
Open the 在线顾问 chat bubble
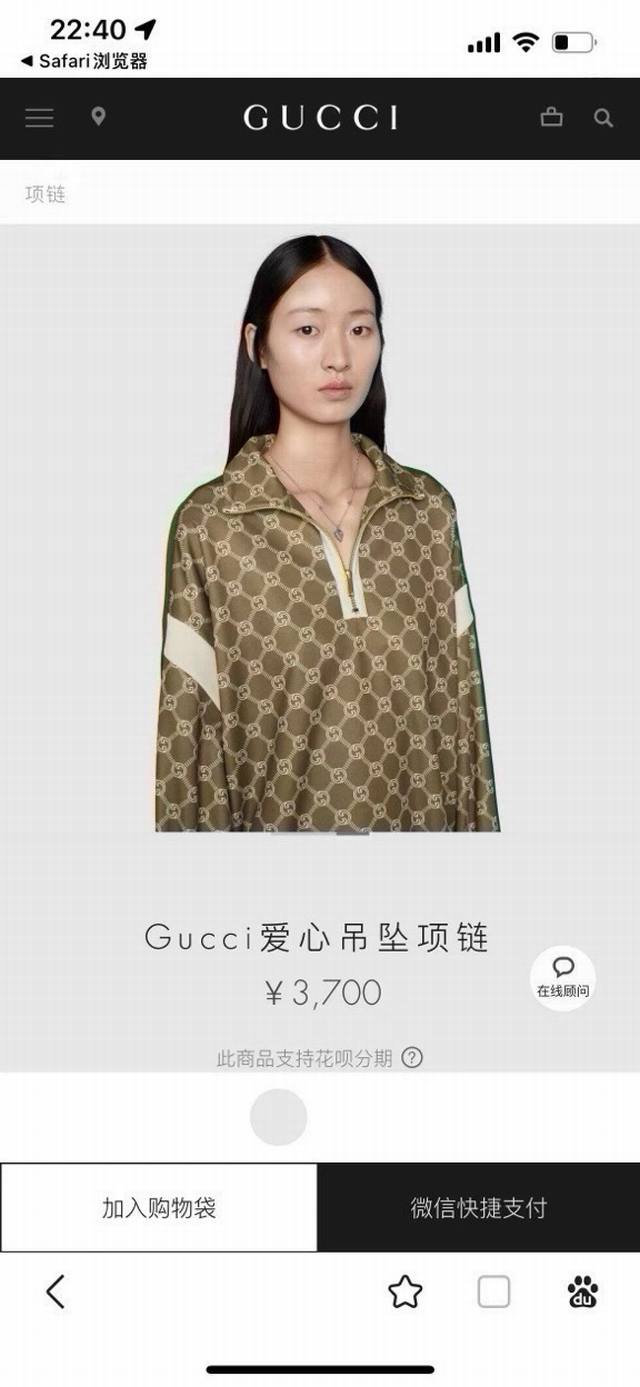(x=563, y=977)
